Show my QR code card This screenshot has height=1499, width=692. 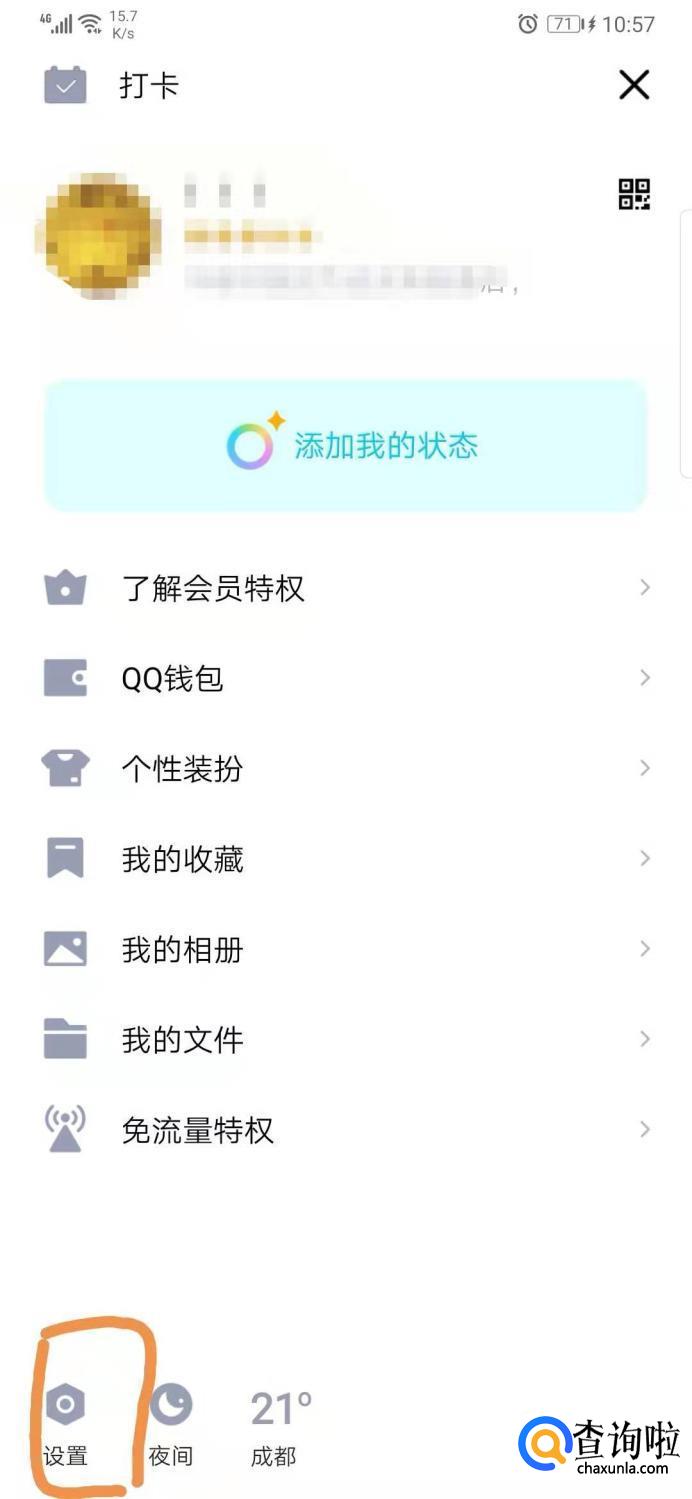click(x=634, y=194)
